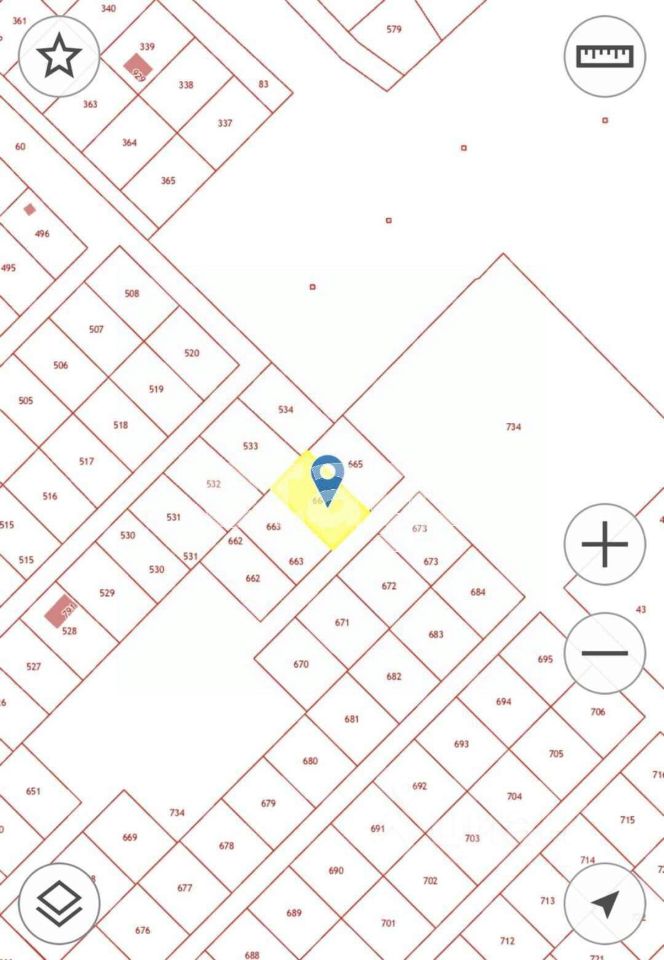Center map on my current location
Screen dimensions: 664x960
(x=604, y=903)
